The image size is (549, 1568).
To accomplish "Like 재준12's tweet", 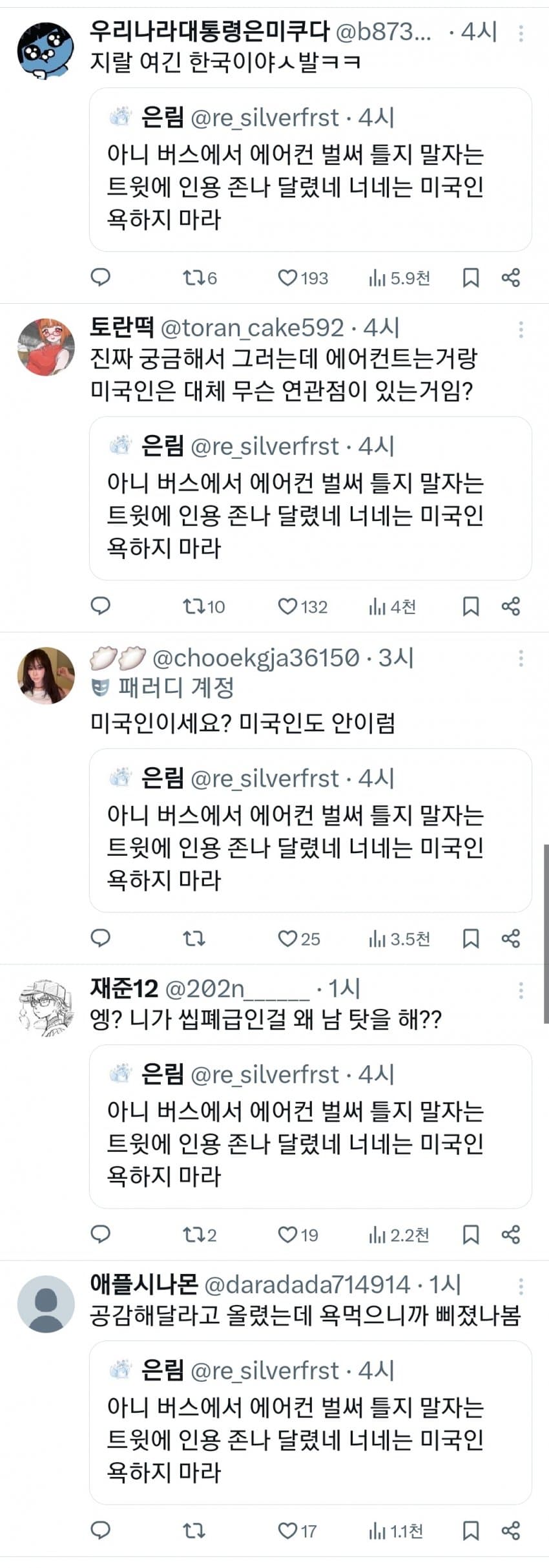I will pos(287,1234).
